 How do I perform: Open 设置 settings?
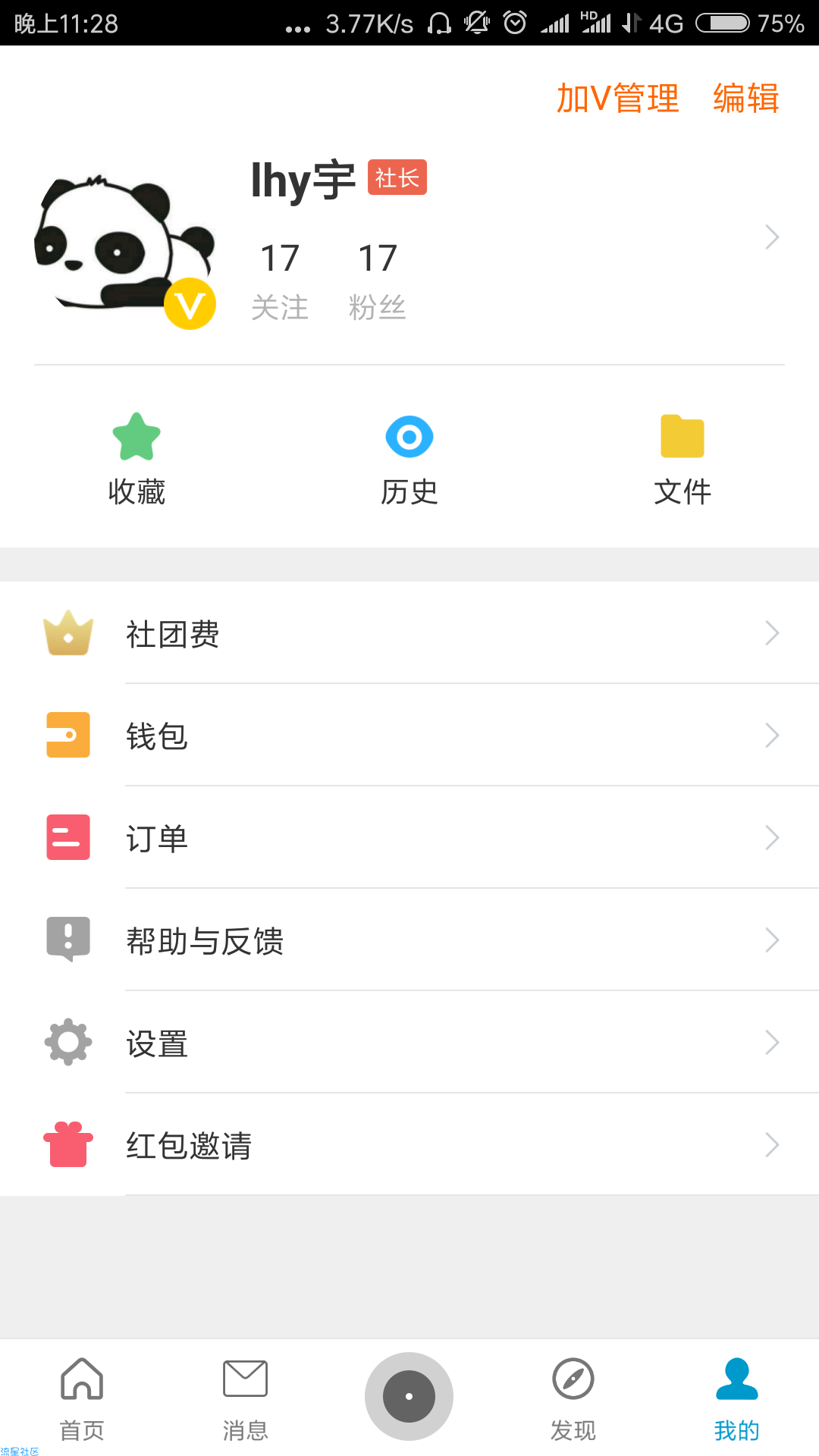click(409, 1043)
